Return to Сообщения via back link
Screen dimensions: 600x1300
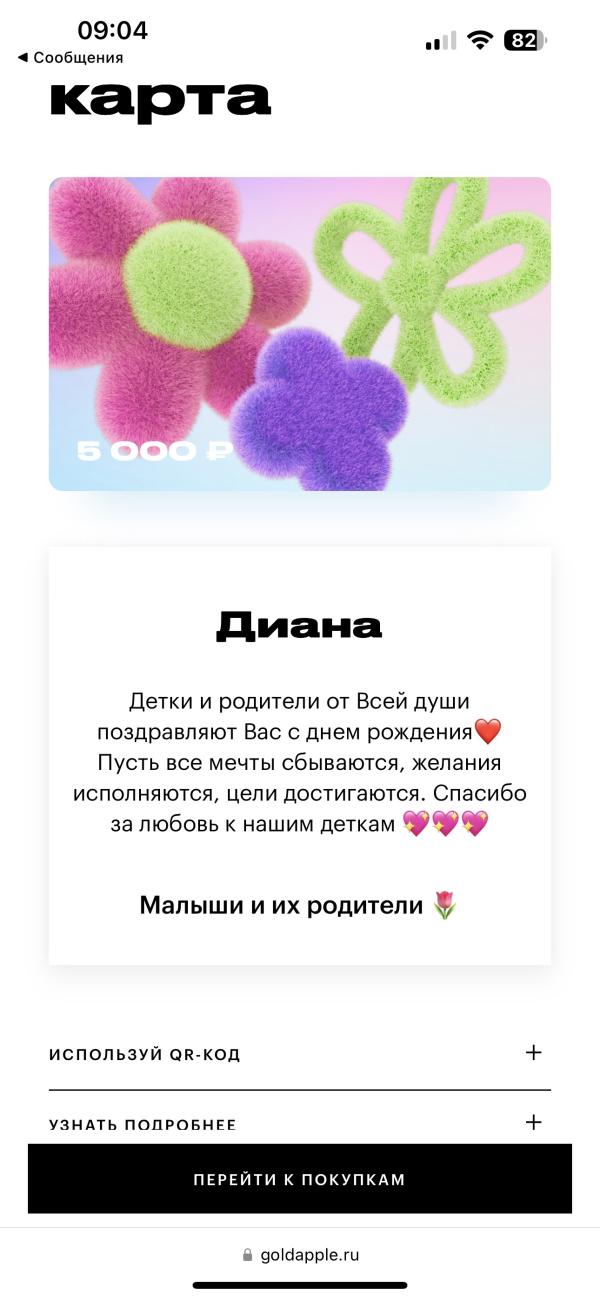(x=70, y=58)
